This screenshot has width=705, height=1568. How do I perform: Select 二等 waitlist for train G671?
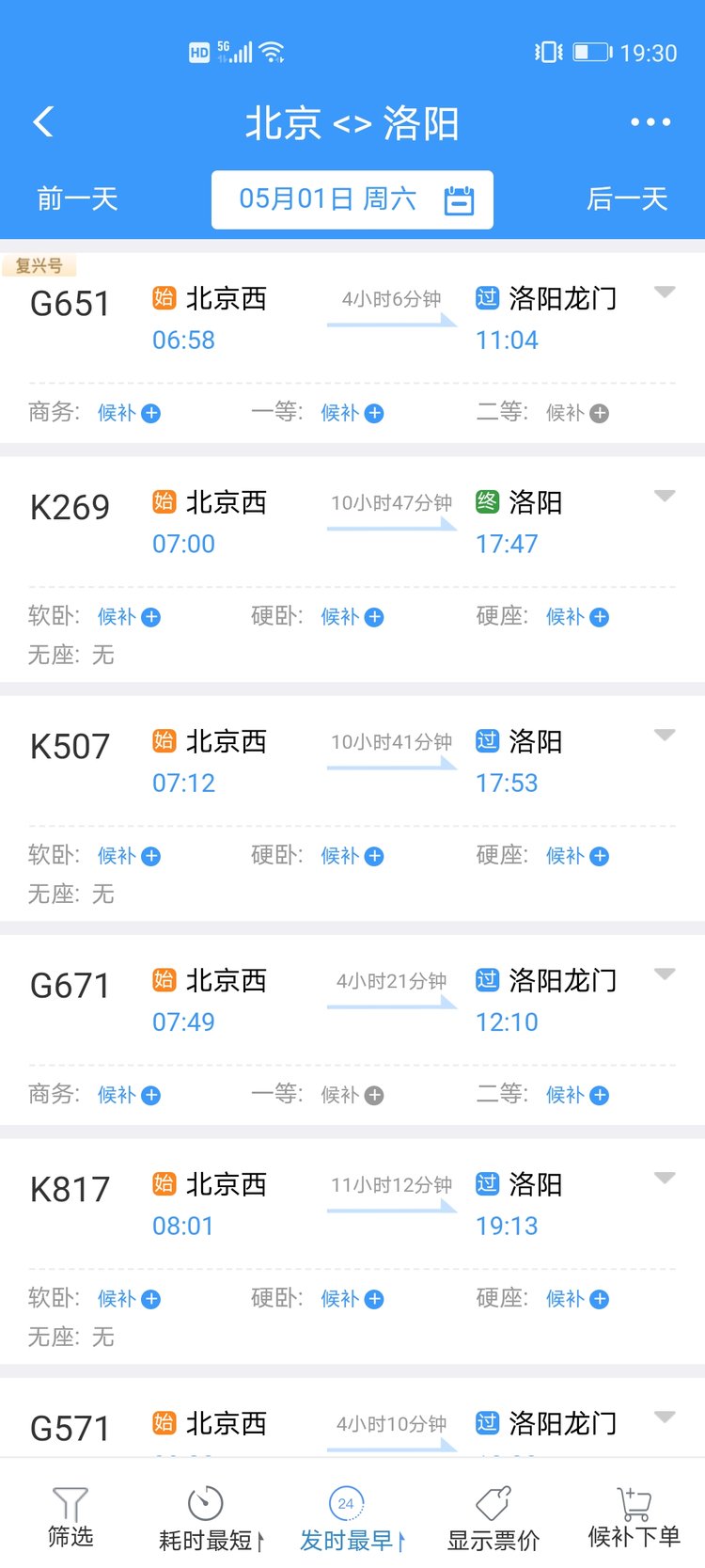pos(577,1095)
